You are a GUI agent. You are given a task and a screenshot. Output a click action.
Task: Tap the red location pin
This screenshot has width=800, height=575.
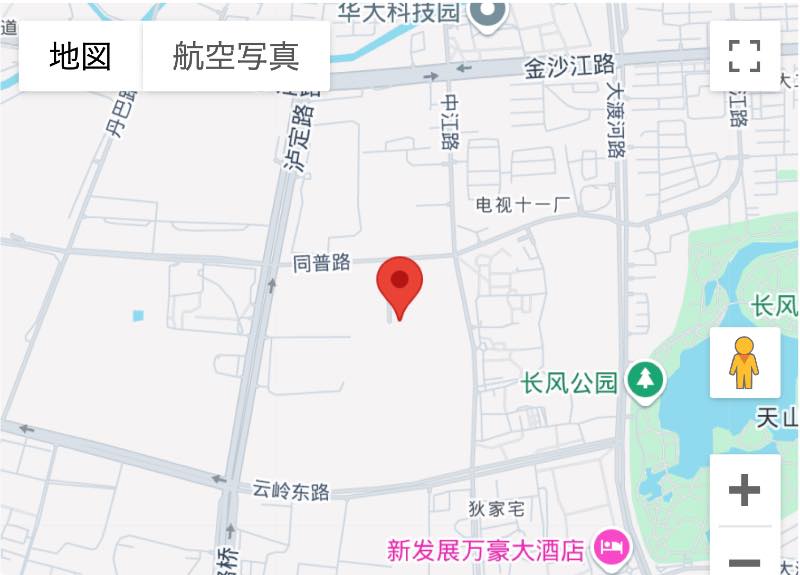(399, 281)
